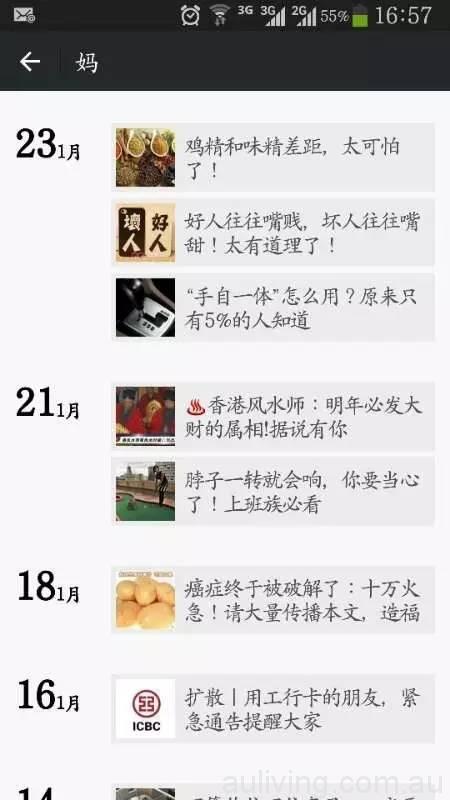Viewport: 450px width, 800px height.
Task: Open the 癌症终于被破解了 article
Action: click(x=273, y=600)
